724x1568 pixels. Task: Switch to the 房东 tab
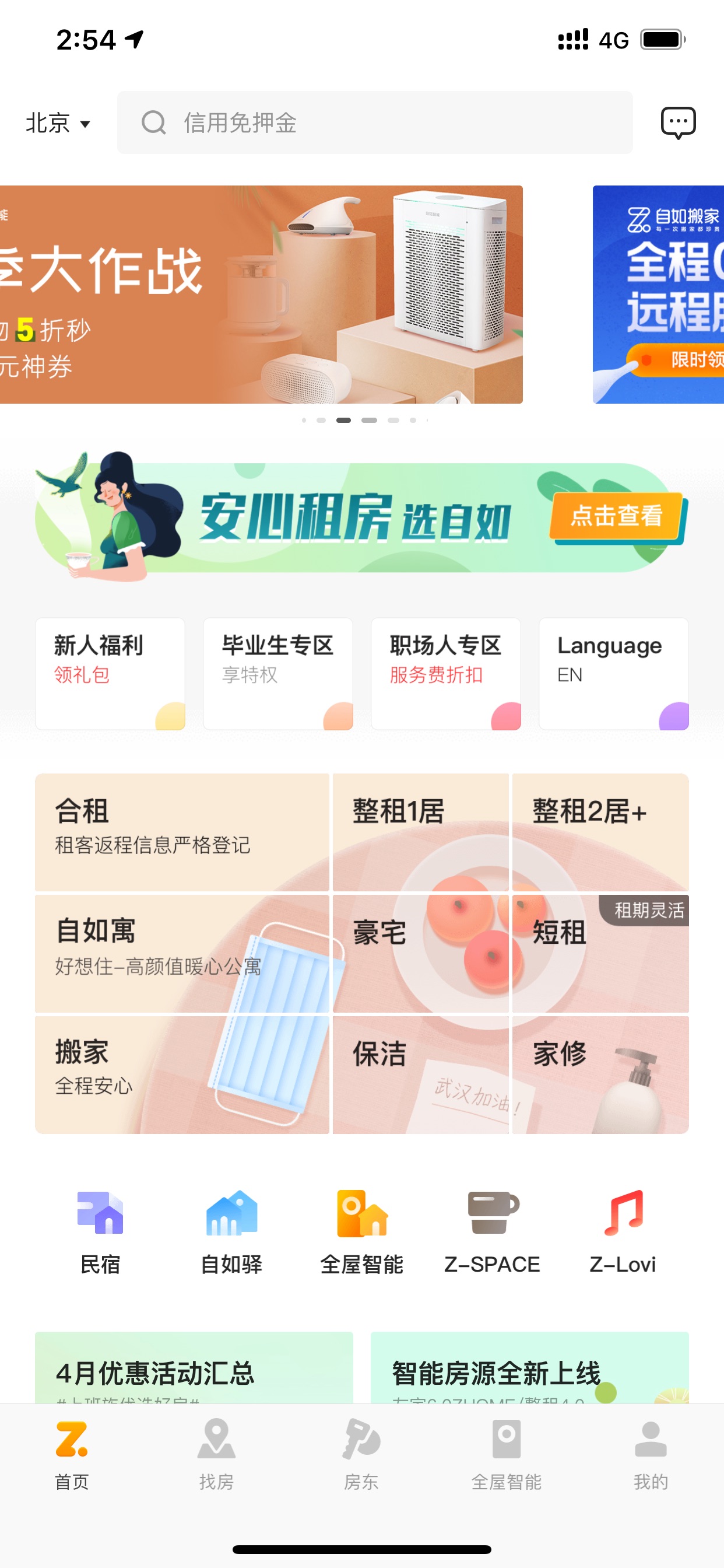(361, 1454)
